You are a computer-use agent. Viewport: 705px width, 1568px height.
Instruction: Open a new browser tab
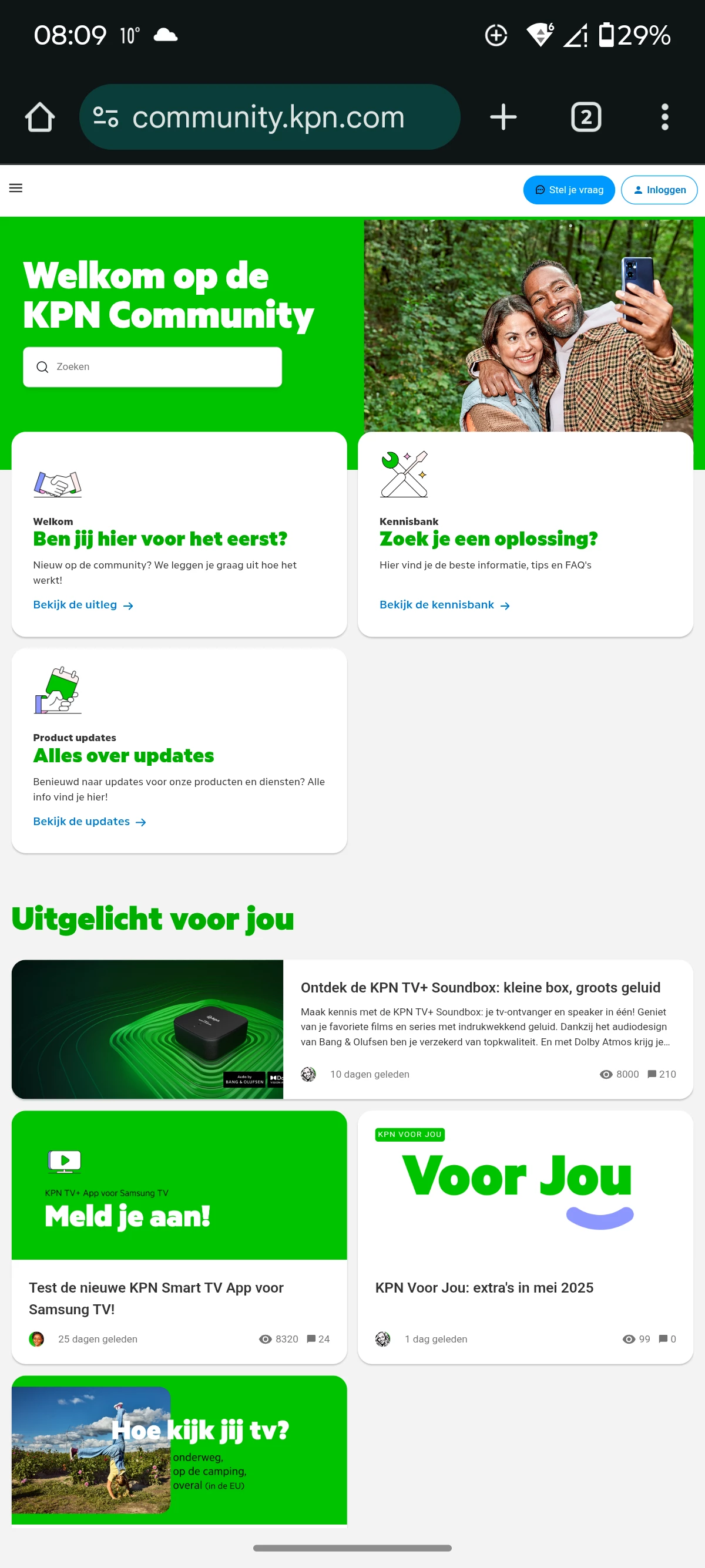(503, 117)
